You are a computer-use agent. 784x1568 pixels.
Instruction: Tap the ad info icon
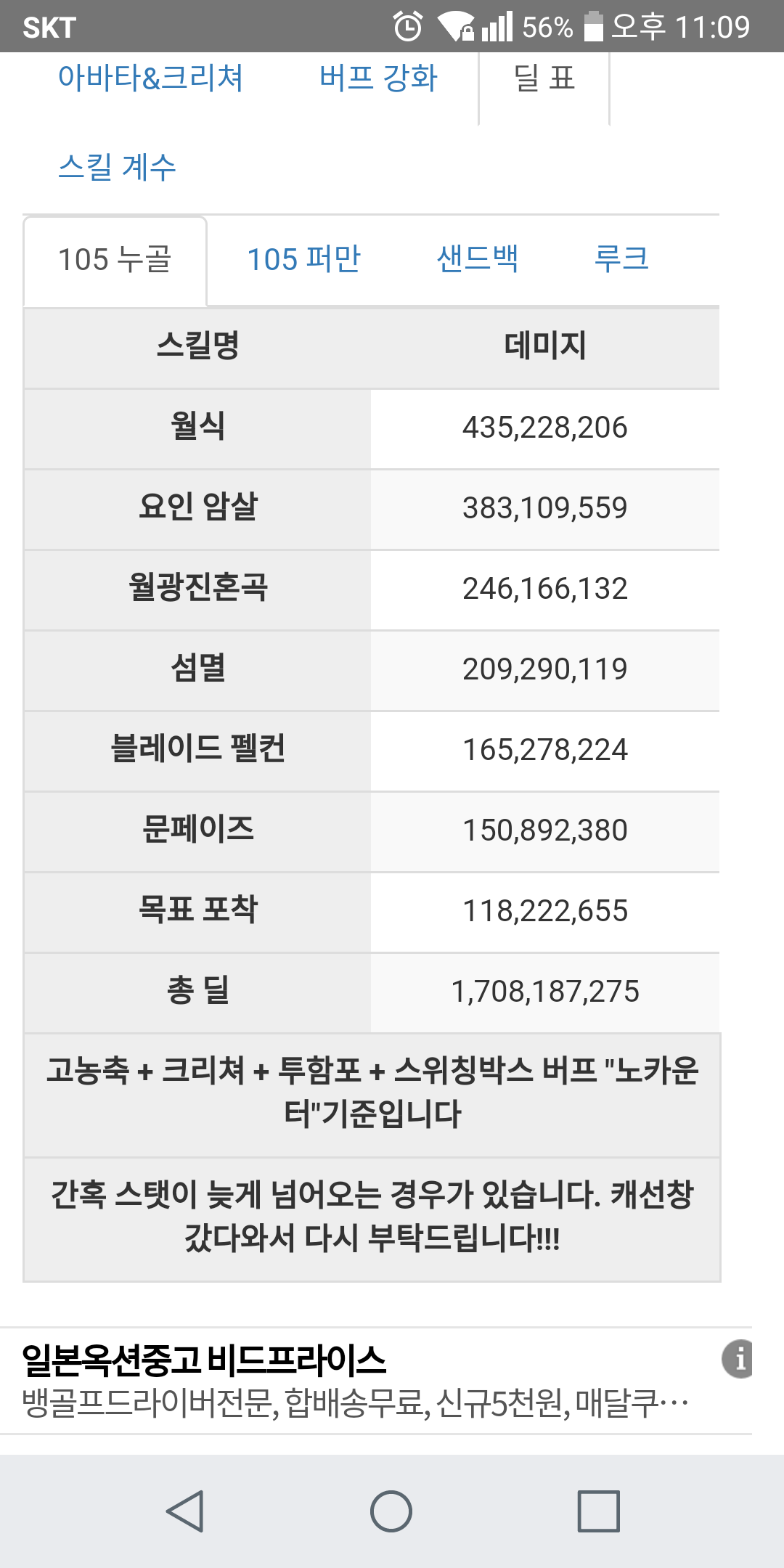pos(737,1358)
